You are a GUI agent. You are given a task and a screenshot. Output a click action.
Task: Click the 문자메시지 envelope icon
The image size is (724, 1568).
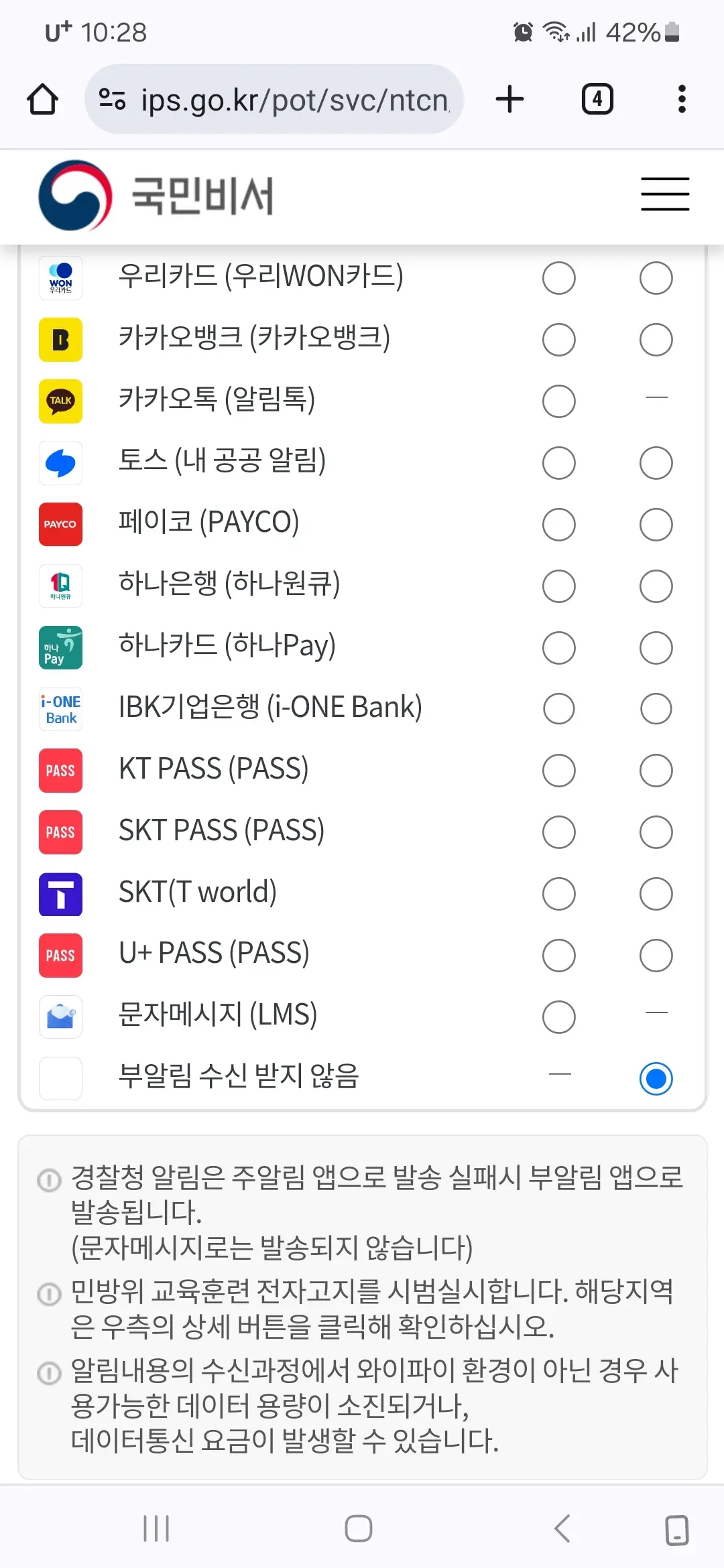(x=60, y=1017)
